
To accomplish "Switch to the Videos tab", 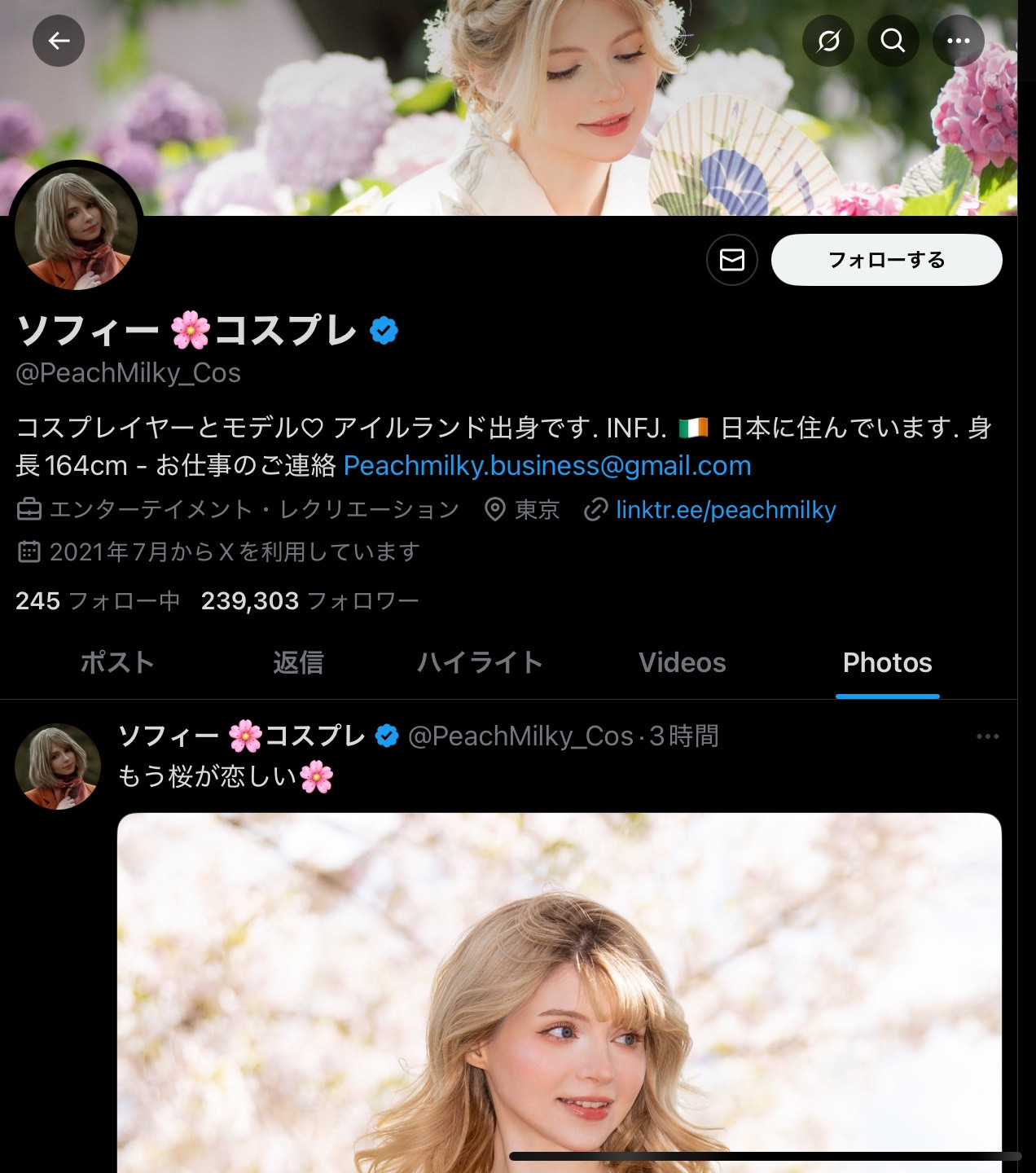I will point(682,662).
